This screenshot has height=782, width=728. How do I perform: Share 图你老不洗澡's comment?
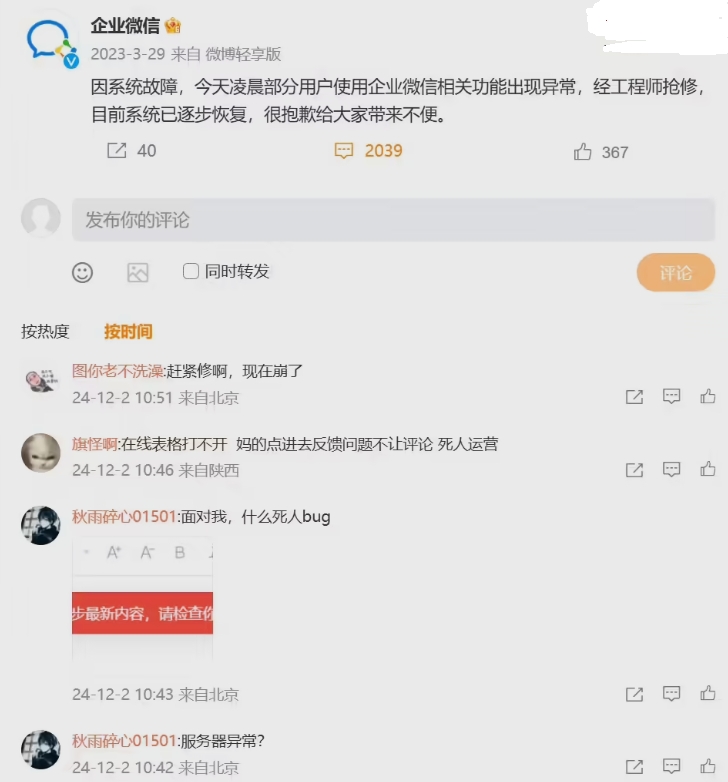(634, 397)
